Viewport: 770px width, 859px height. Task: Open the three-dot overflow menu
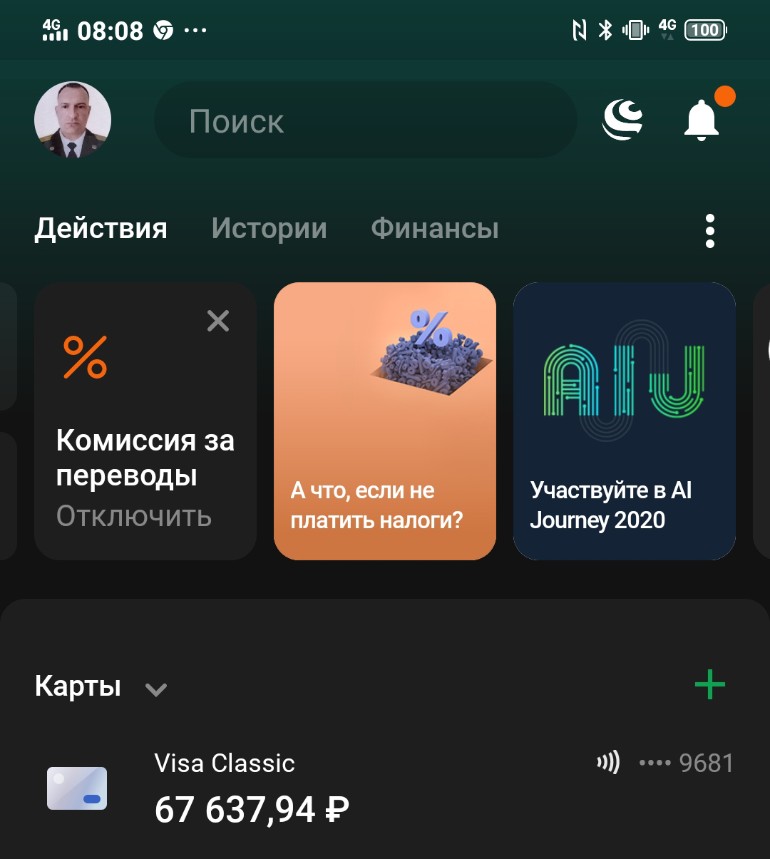[710, 229]
